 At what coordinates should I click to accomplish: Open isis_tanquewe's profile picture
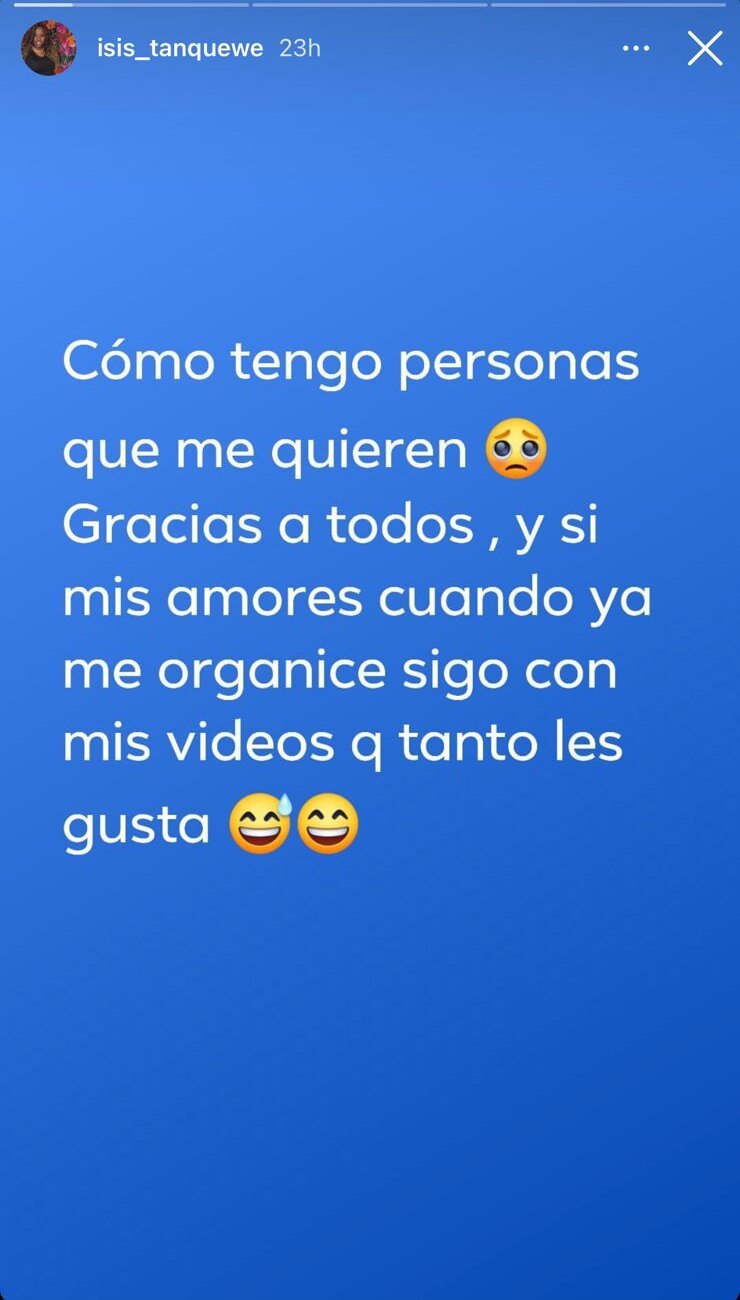point(48,48)
